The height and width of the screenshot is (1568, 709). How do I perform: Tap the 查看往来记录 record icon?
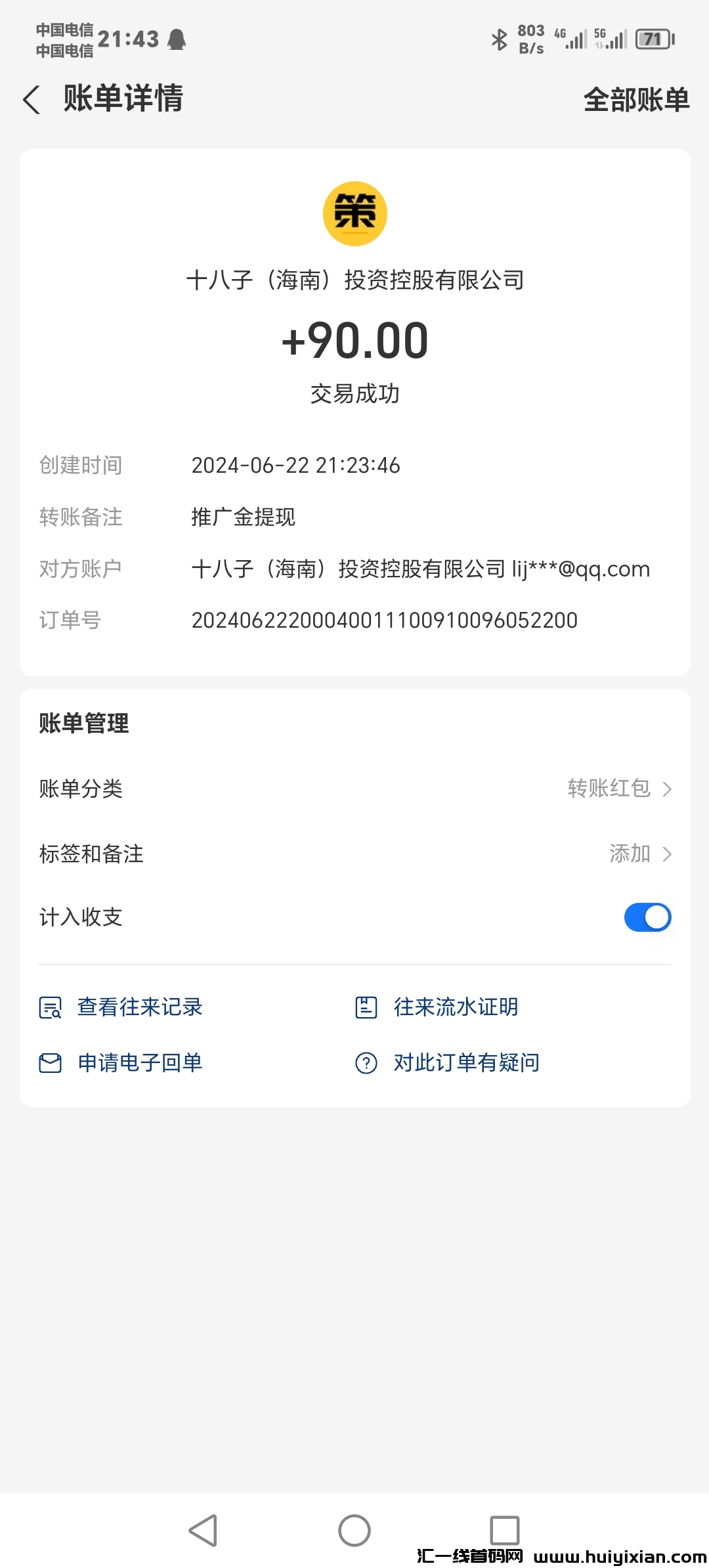[50, 1007]
